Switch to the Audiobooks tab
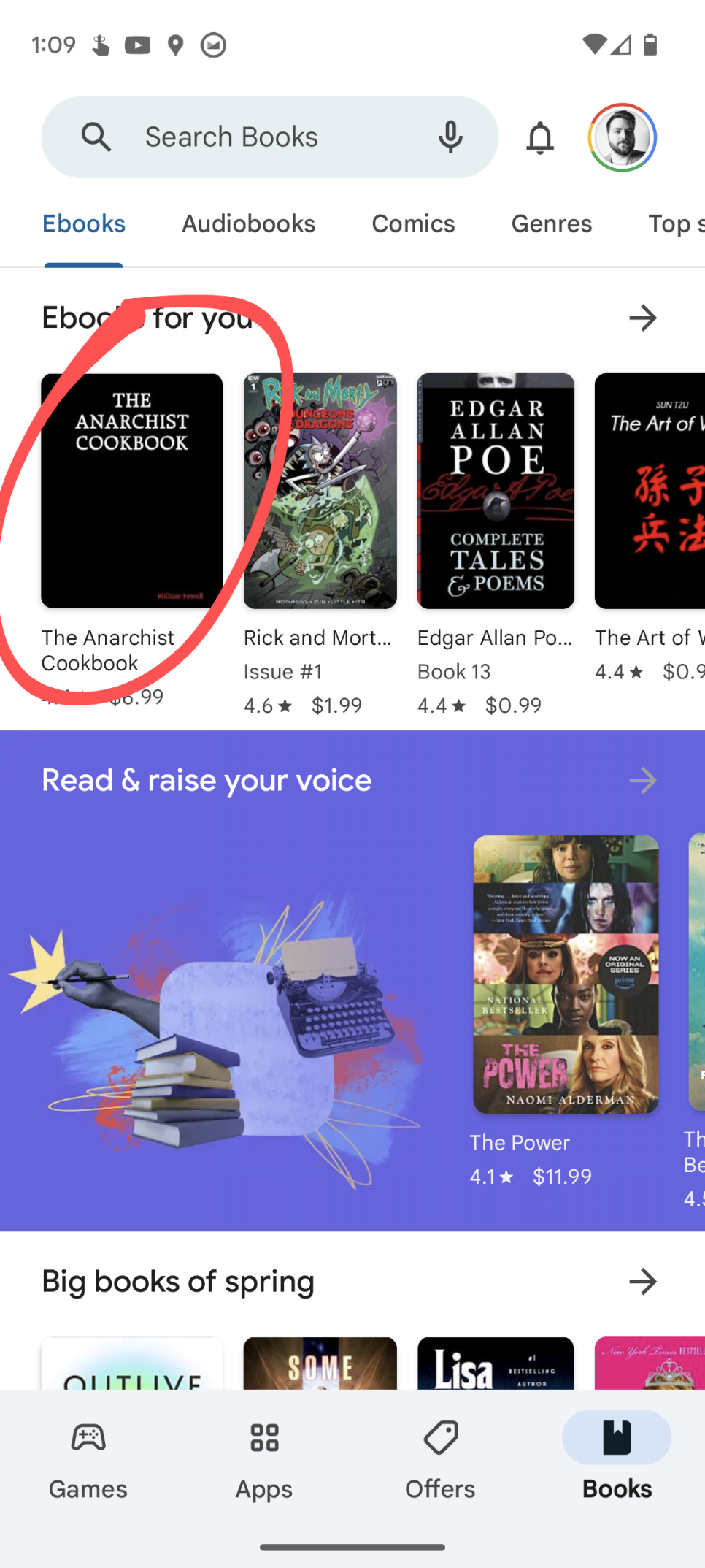Image resolution: width=705 pixels, height=1568 pixels. click(x=248, y=223)
